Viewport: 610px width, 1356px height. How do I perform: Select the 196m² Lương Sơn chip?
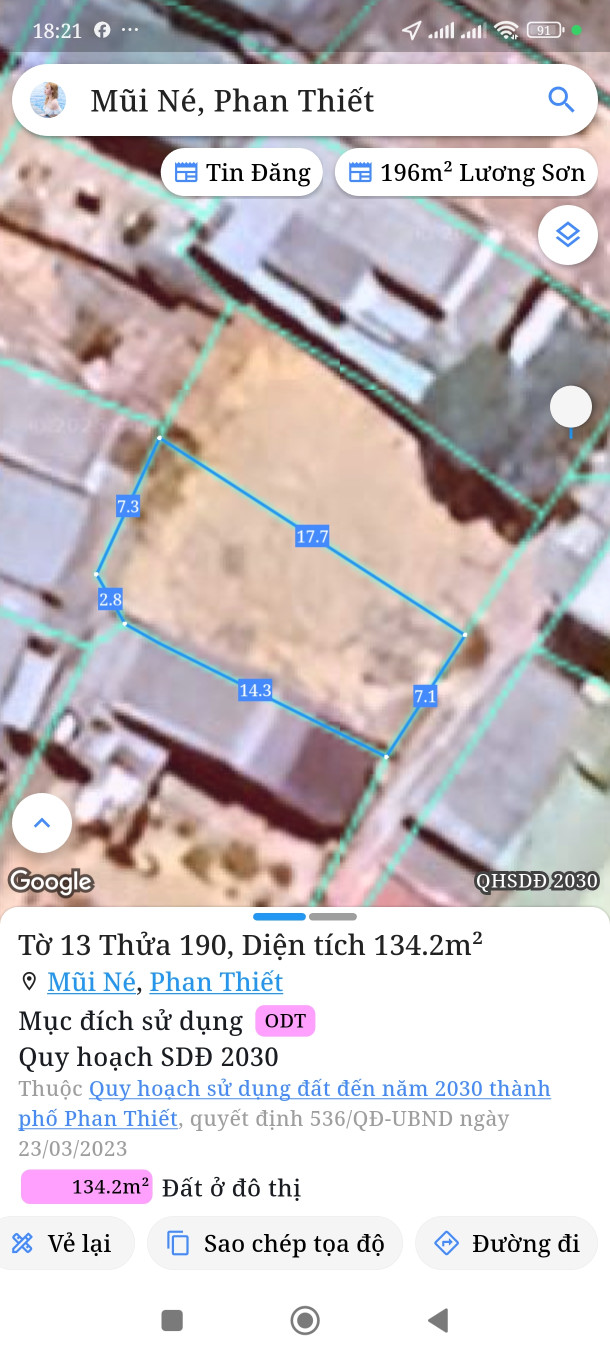click(466, 173)
